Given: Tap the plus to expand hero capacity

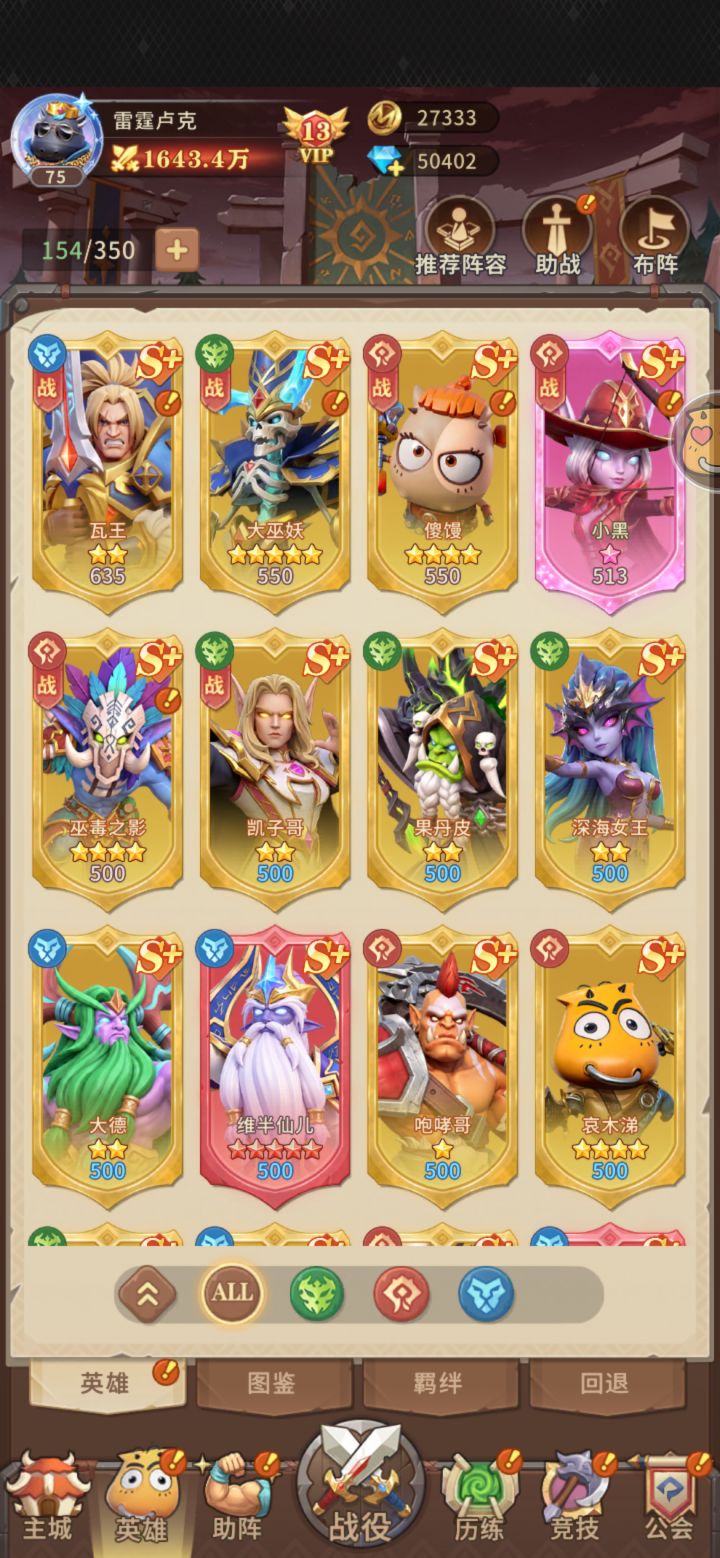Looking at the screenshot, I should coord(177,250).
